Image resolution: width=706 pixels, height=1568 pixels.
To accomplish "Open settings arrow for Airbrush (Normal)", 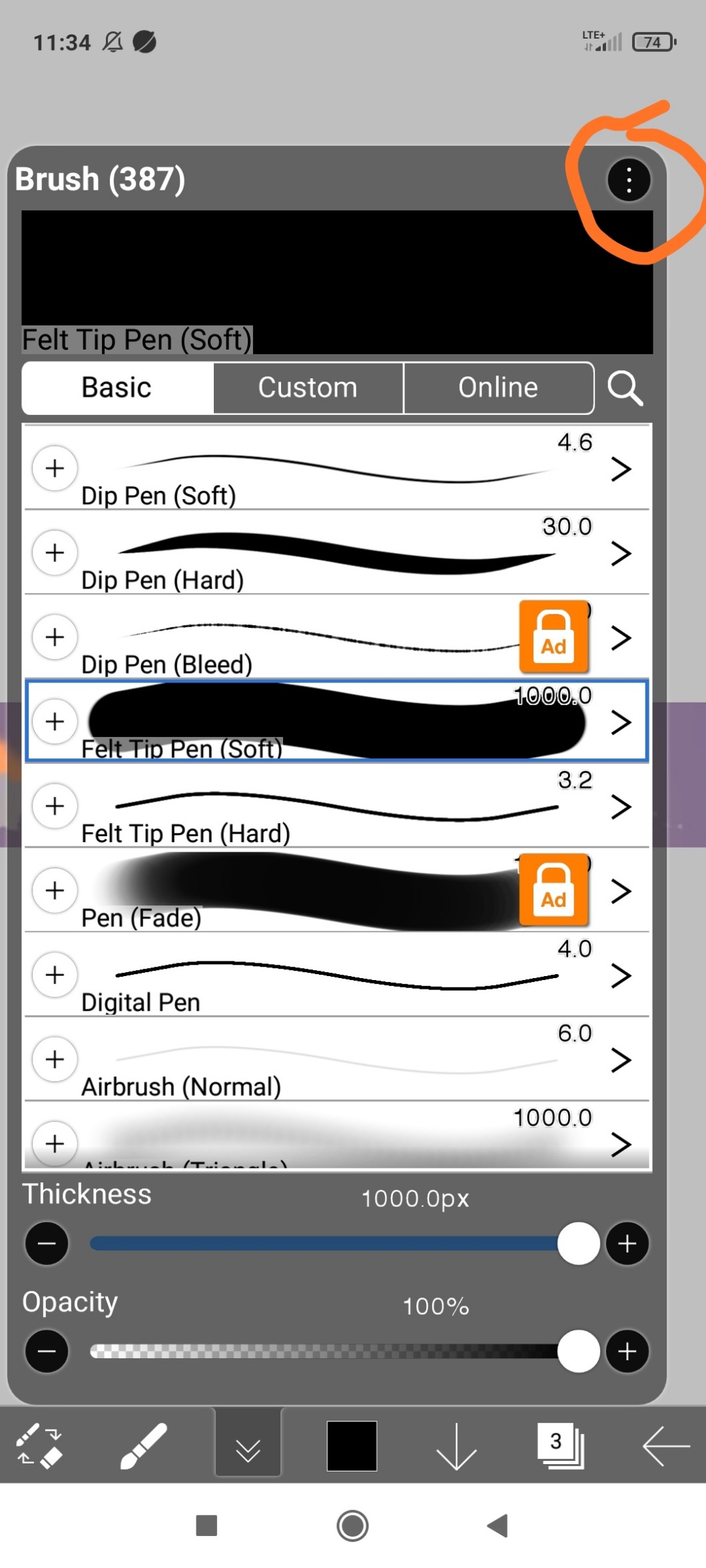I will 621,1060.
